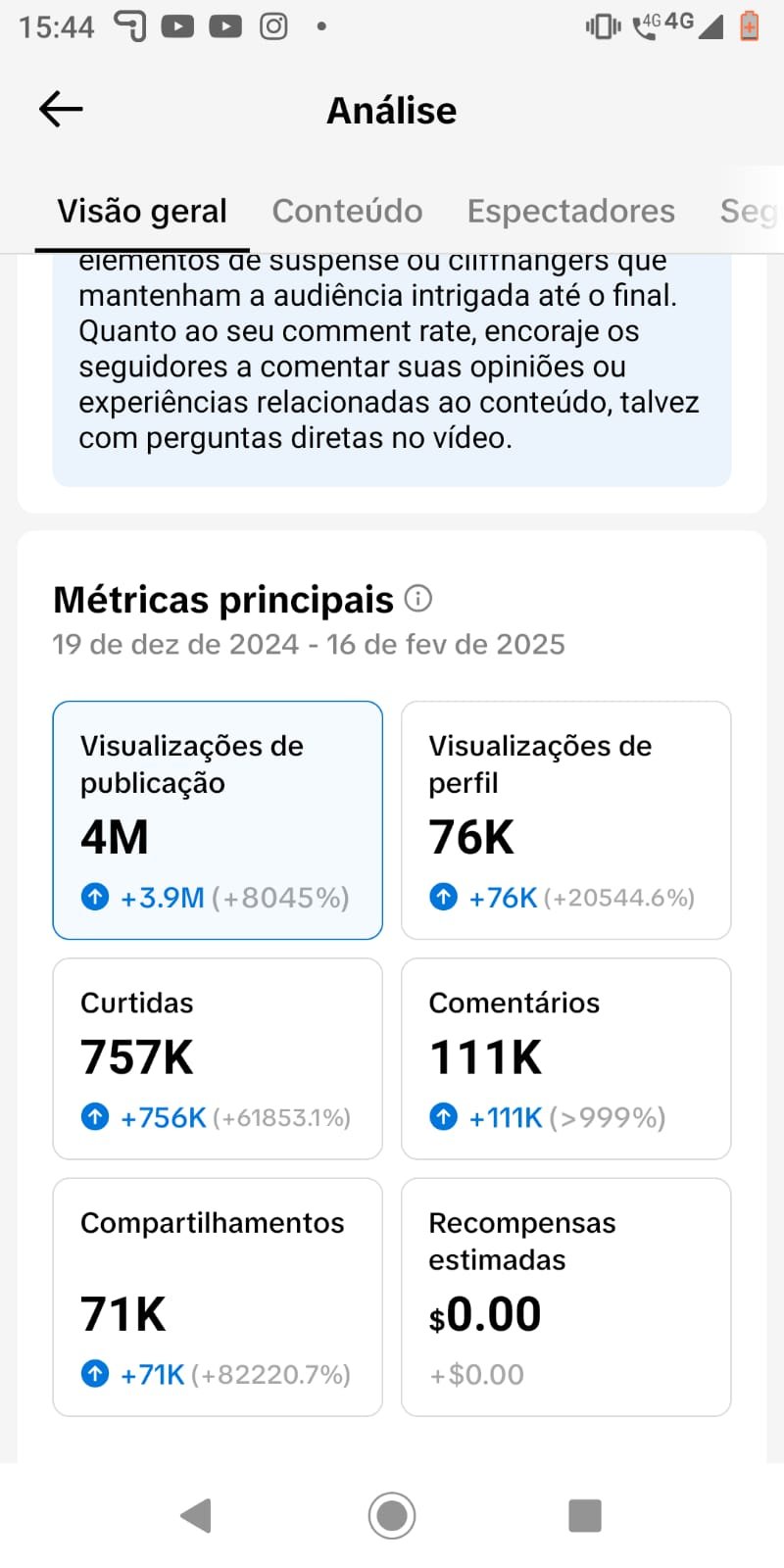The image size is (784, 1568).
Task: Select the Visualizações de perfil card
Action: (566, 820)
